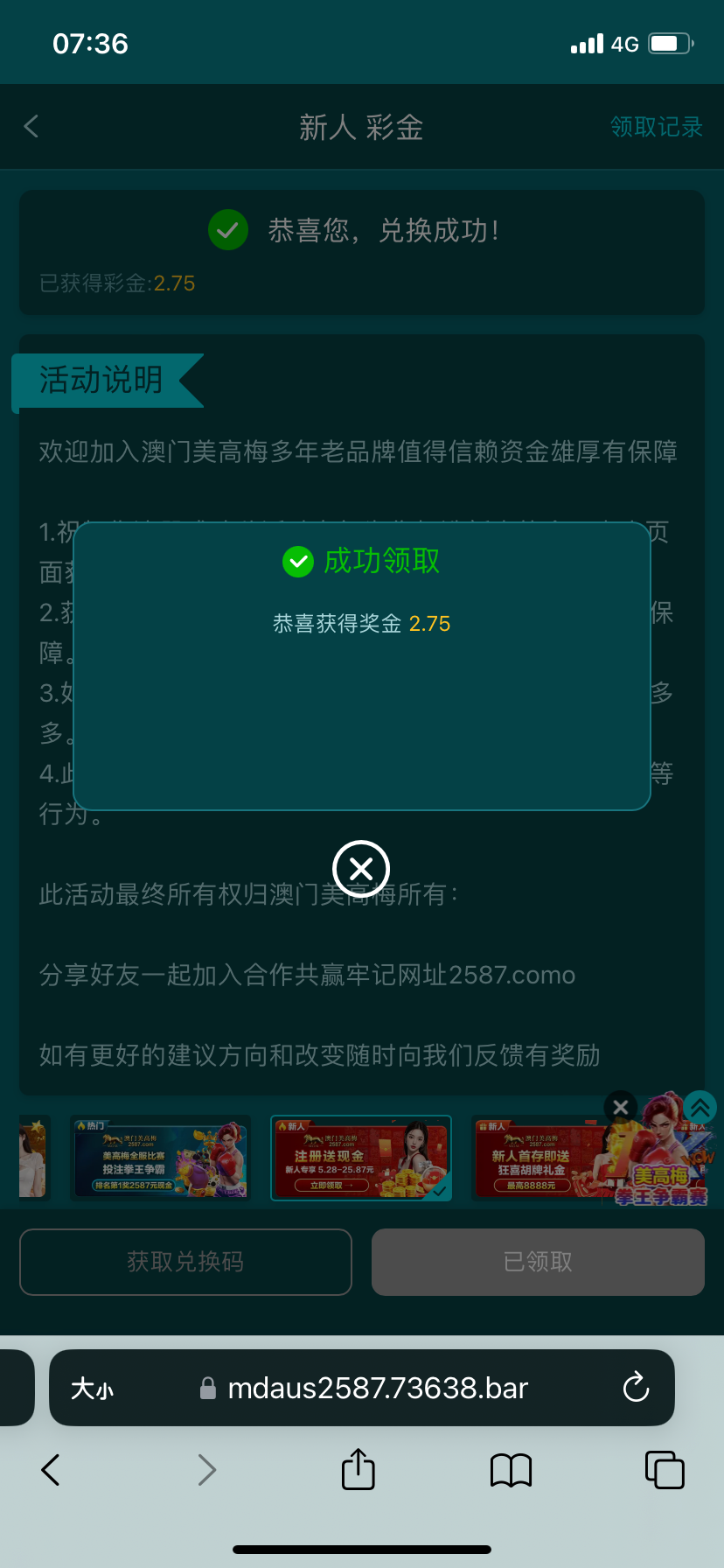The height and width of the screenshot is (1568, 724).
Task: Dismiss the floating 拳王争霸赛 ad
Action: 621,1107
